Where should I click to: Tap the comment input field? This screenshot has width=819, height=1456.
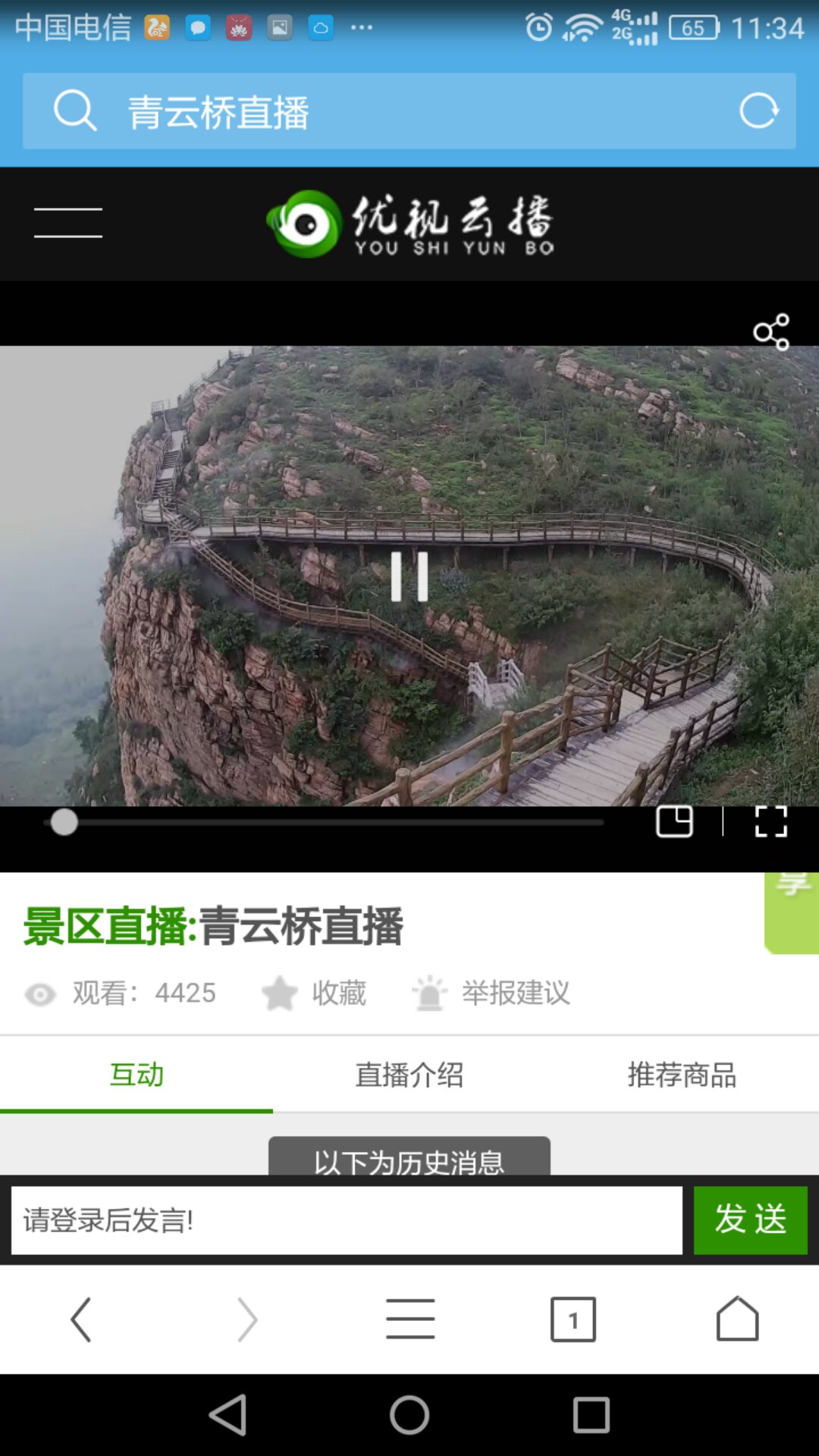click(x=347, y=1220)
